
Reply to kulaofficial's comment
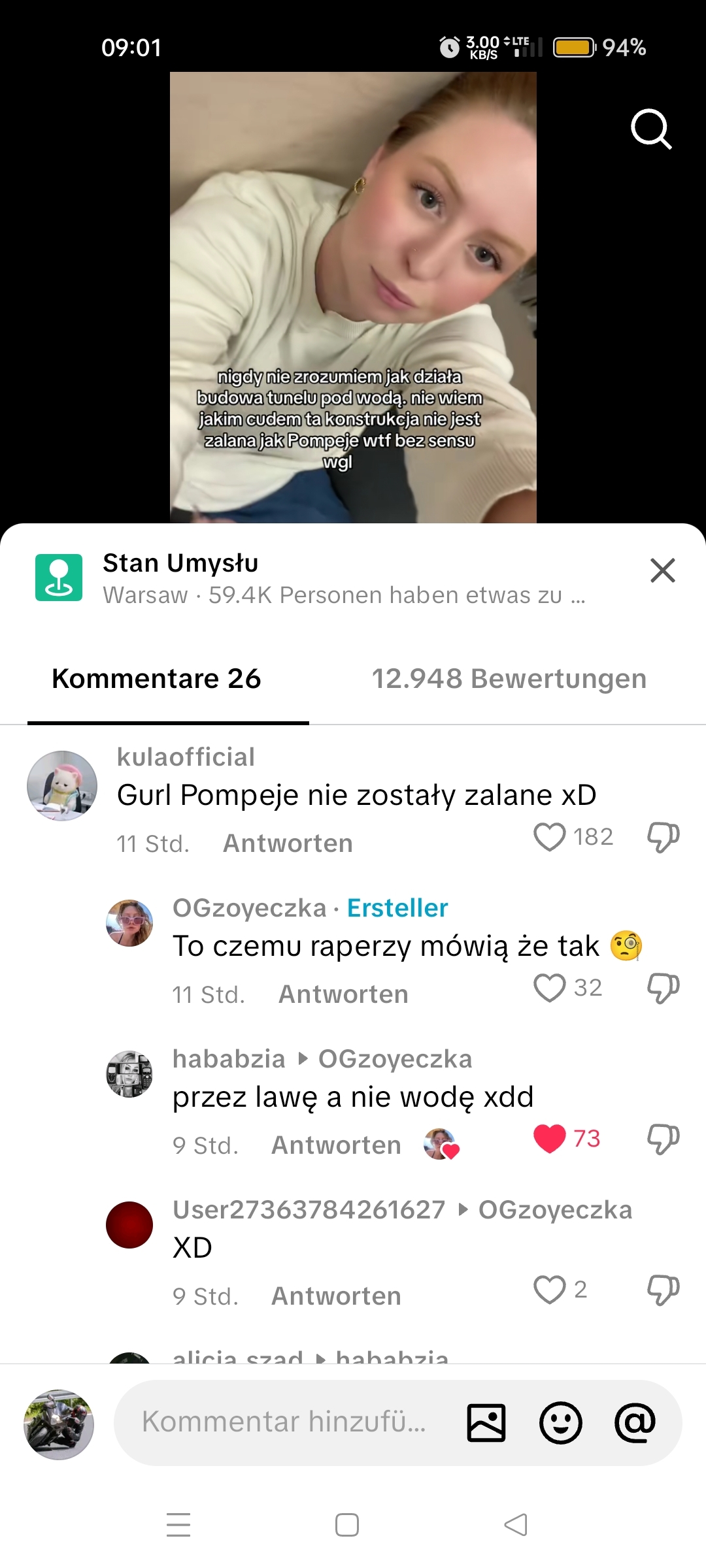(288, 843)
